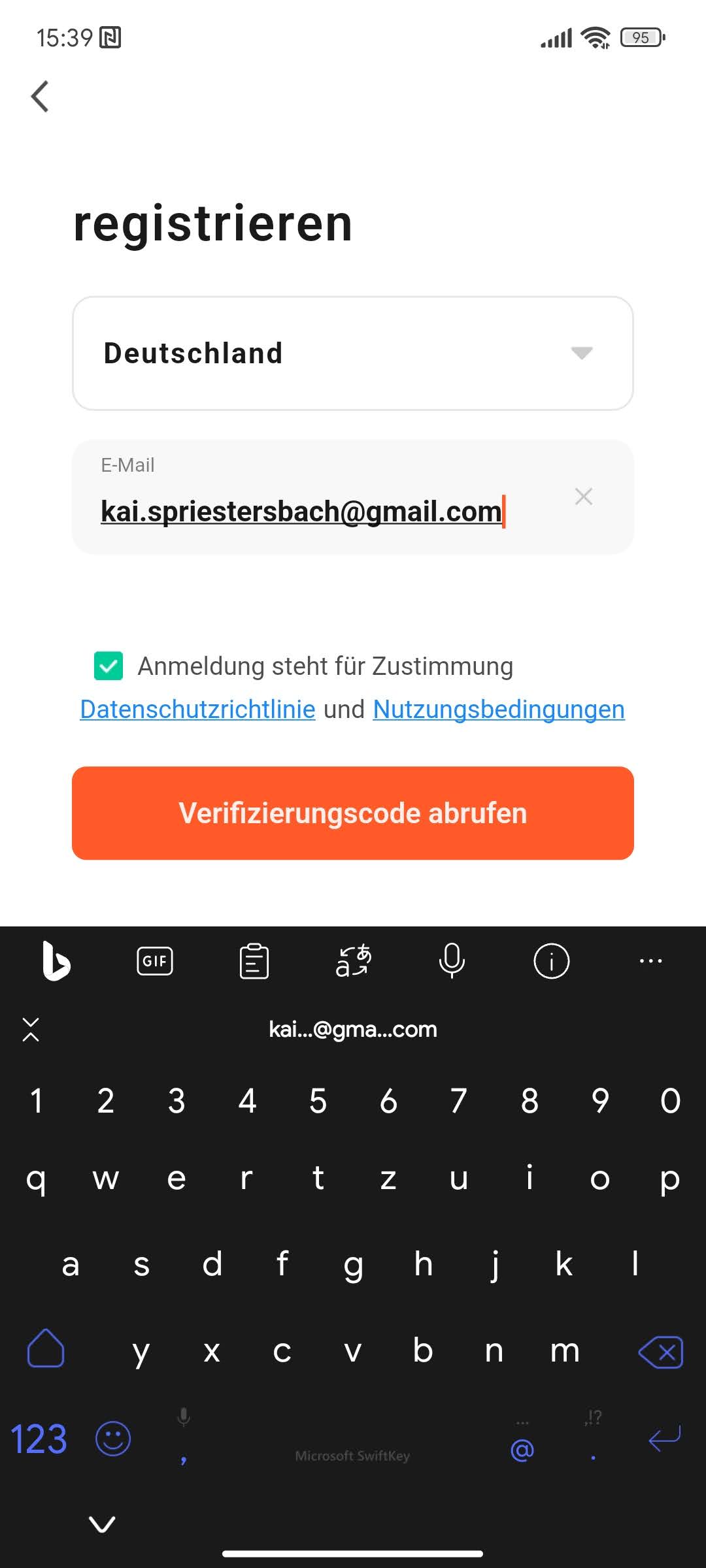Image resolution: width=706 pixels, height=1568 pixels.
Task: Tap Verifizierungscode abrufen button
Action: 353,813
